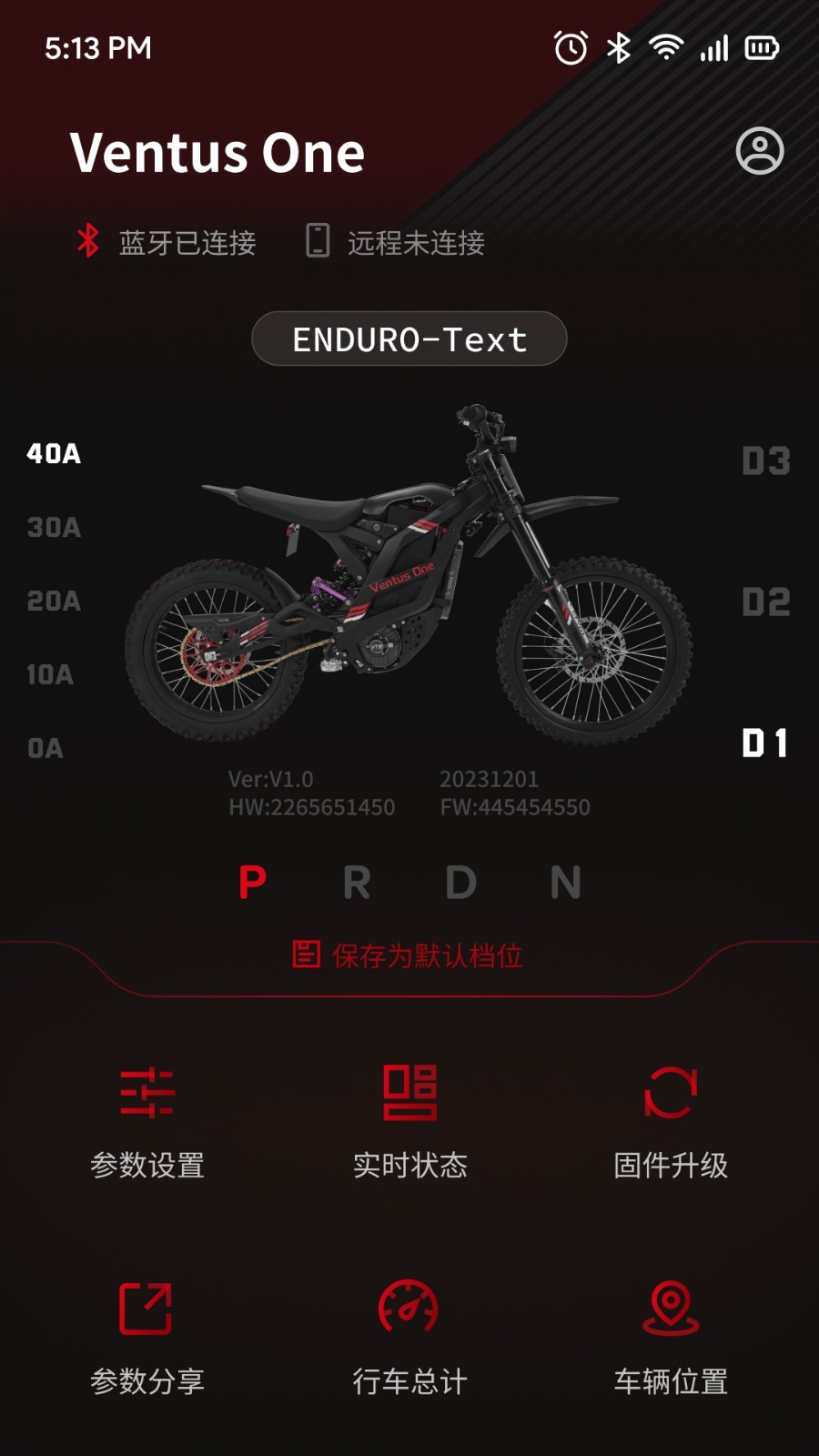Tap the 远程未连接 remote connection status
819x1456 pixels.
pyautogui.click(x=395, y=242)
